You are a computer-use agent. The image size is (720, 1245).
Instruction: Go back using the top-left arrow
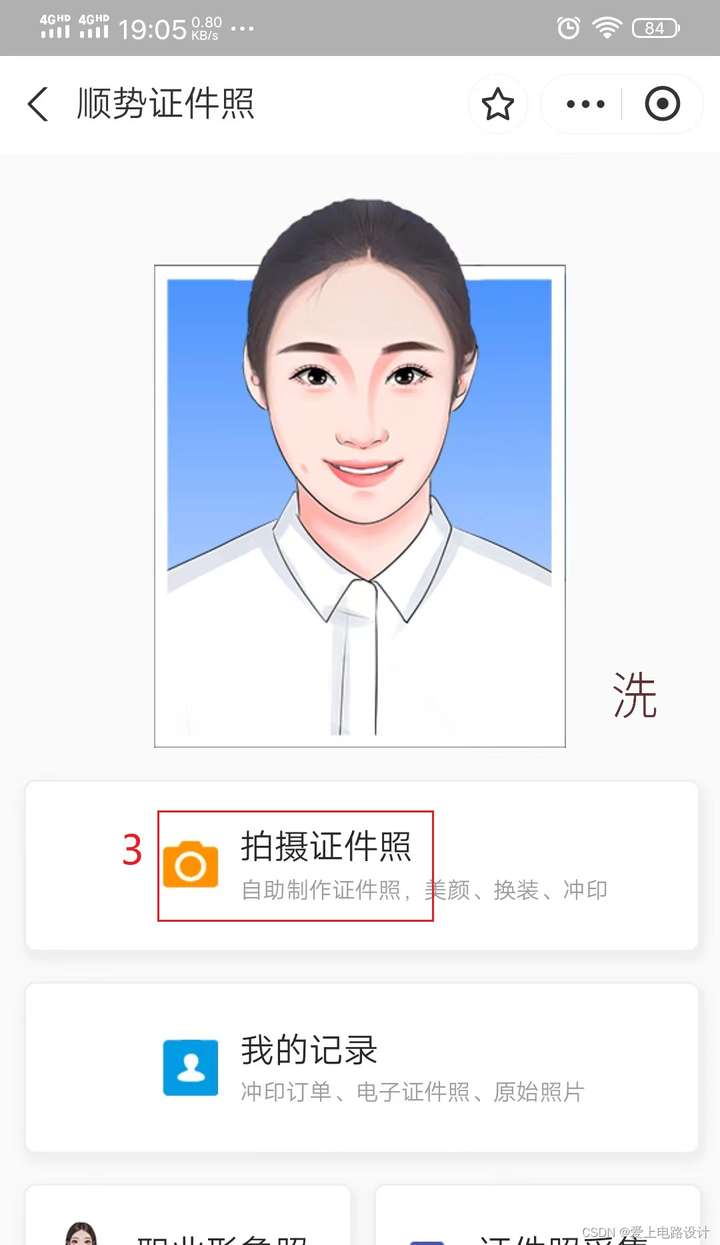pos(38,104)
